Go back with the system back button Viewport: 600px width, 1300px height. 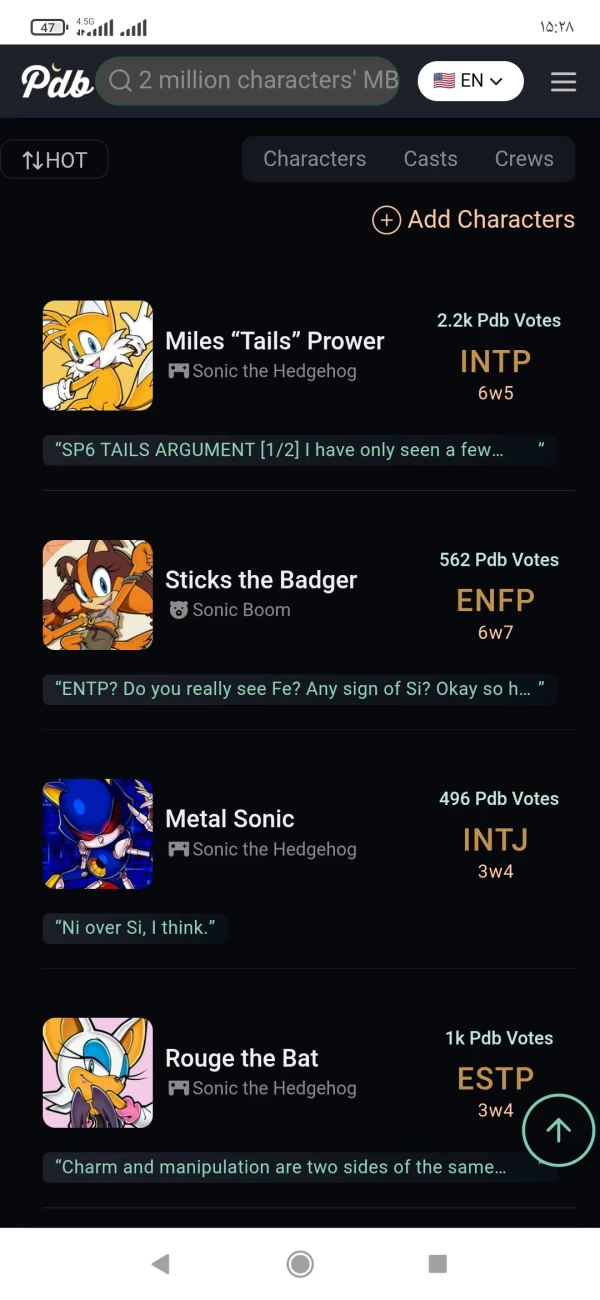160,1264
